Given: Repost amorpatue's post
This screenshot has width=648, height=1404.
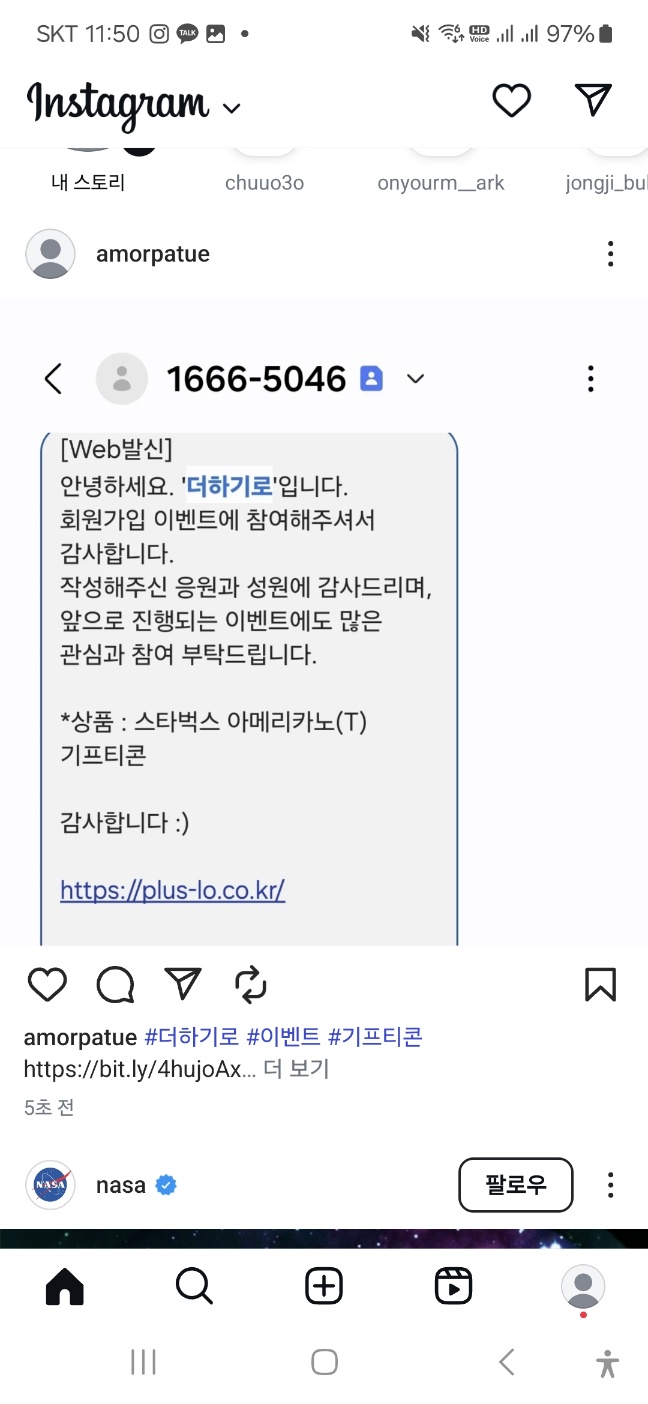Looking at the screenshot, I should tap(251, 985).
